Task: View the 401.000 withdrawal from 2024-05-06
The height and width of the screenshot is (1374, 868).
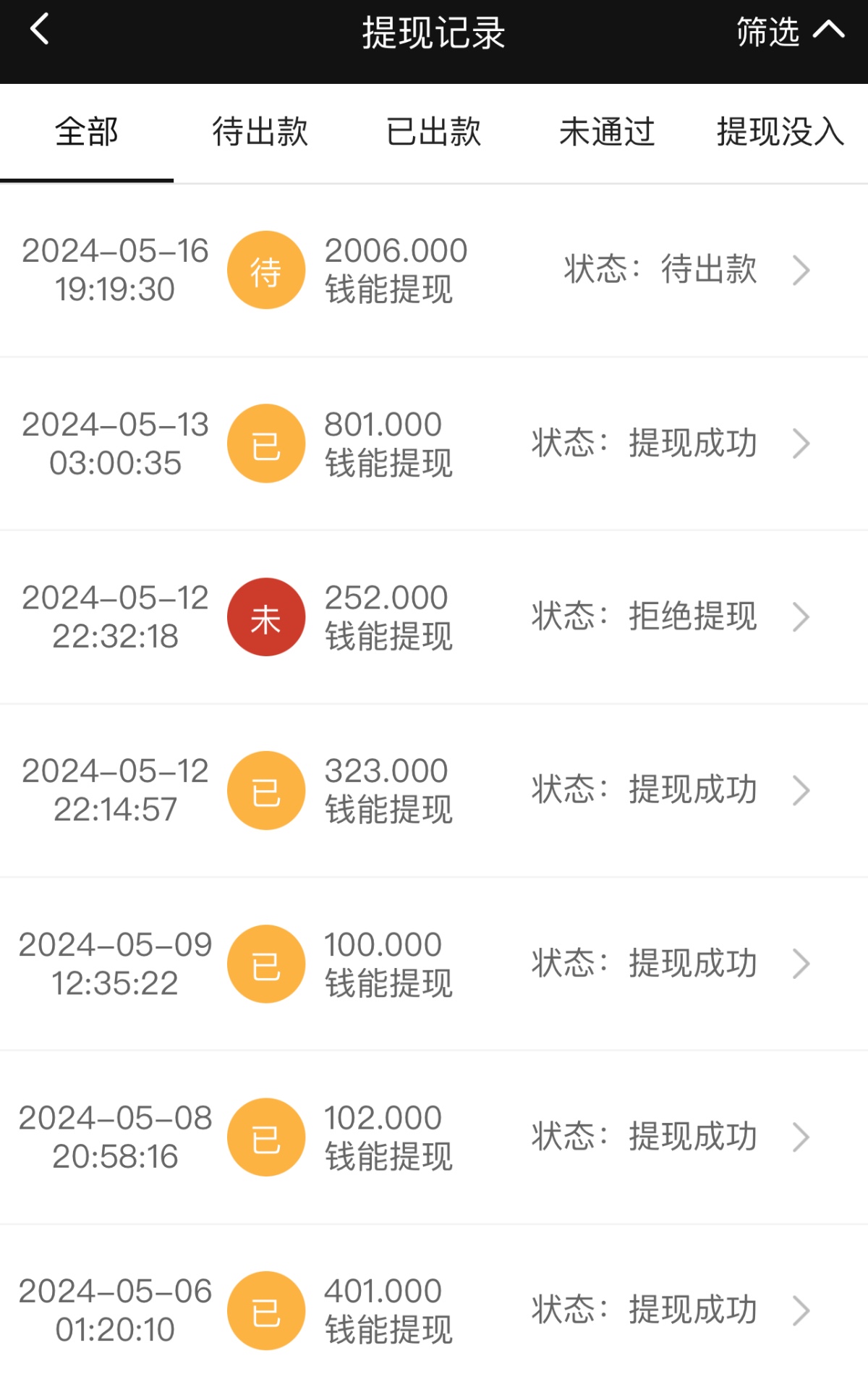Action: (434, 1310)
